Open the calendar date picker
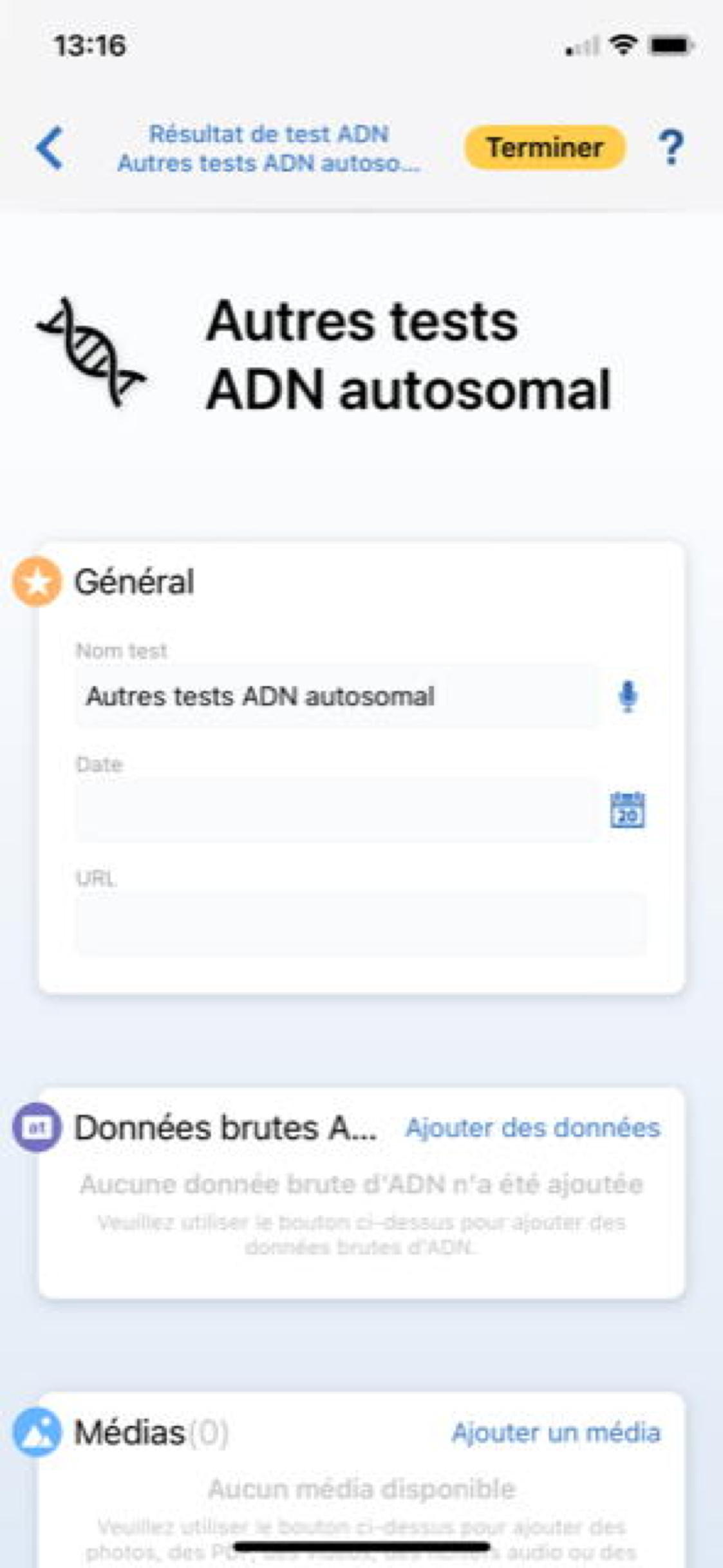Screen dimensions: 723x1568 (x=627, y=810)
